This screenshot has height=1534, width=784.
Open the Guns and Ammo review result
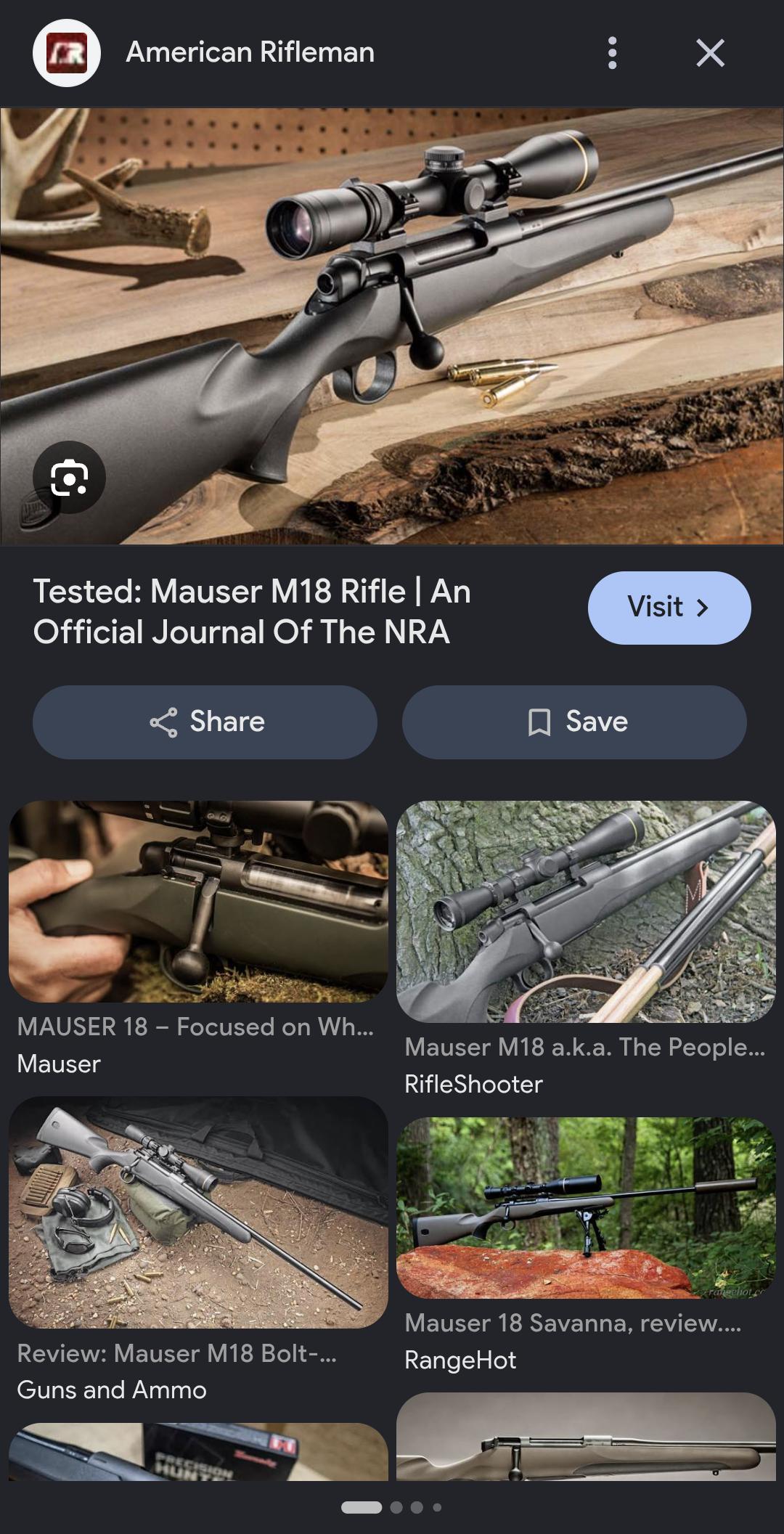198,1250
